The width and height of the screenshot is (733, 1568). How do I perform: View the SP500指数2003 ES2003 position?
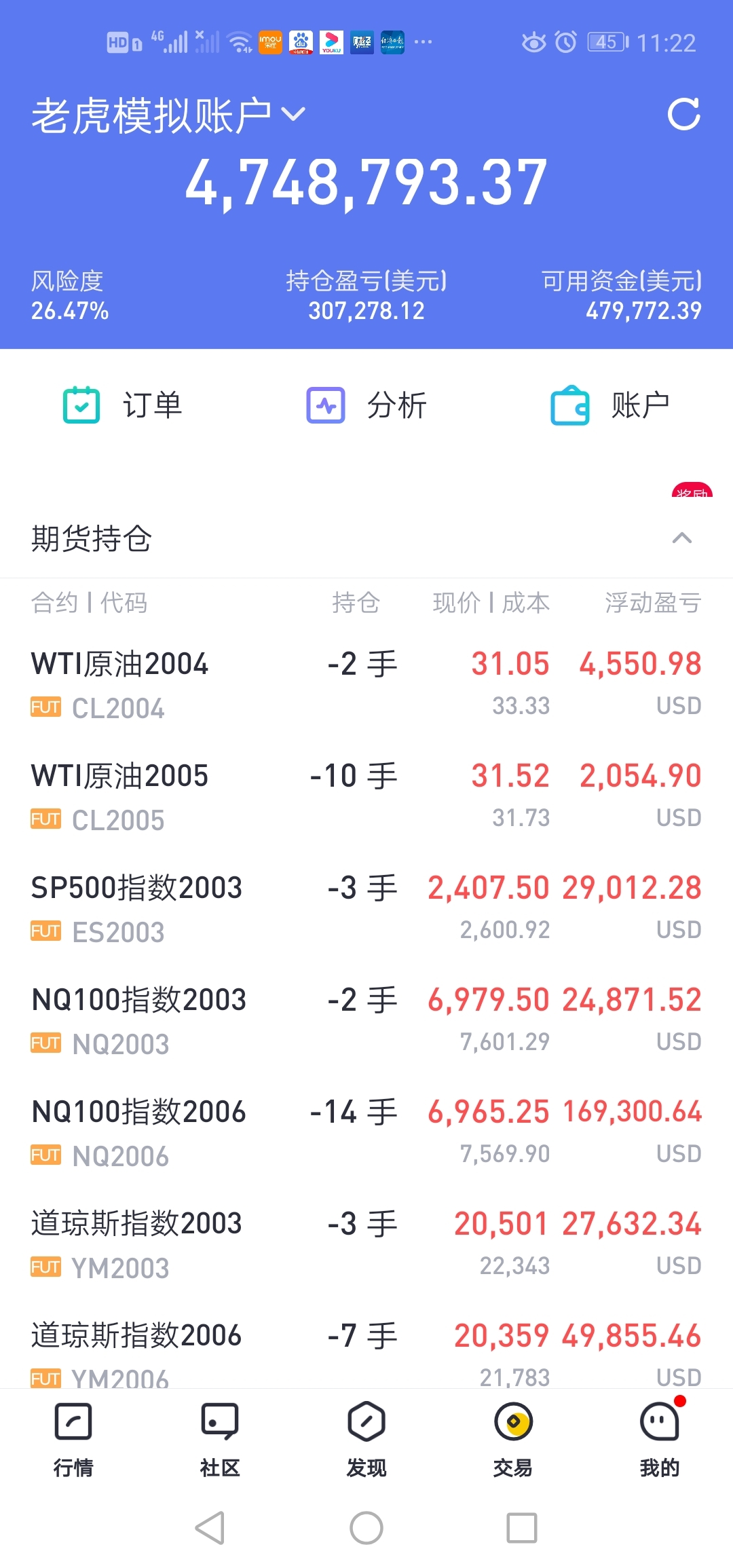[366, 909]
